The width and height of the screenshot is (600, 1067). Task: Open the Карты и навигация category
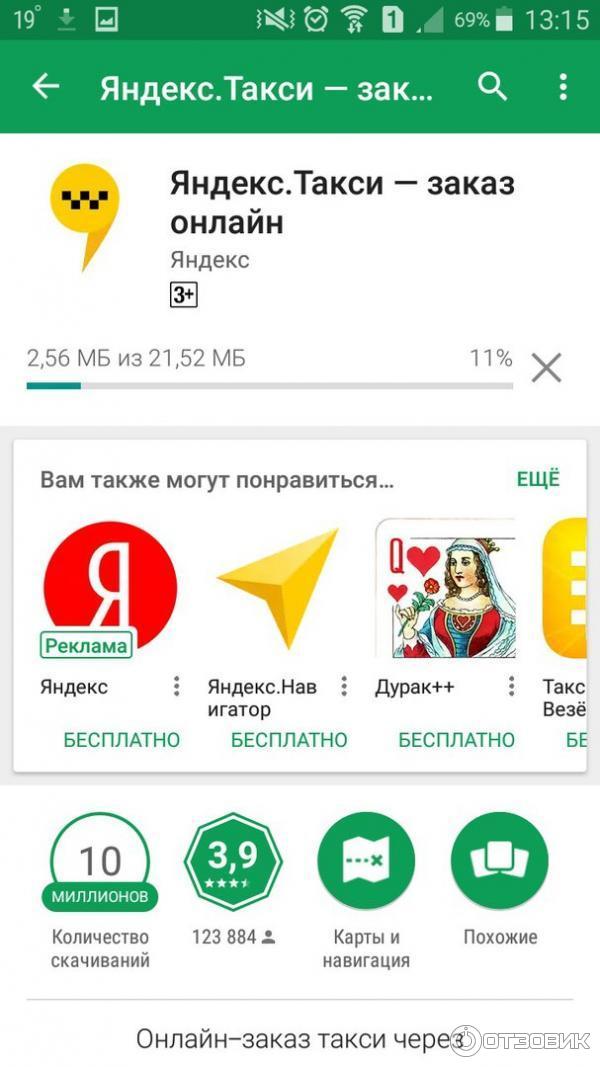(x=366, y=862)
